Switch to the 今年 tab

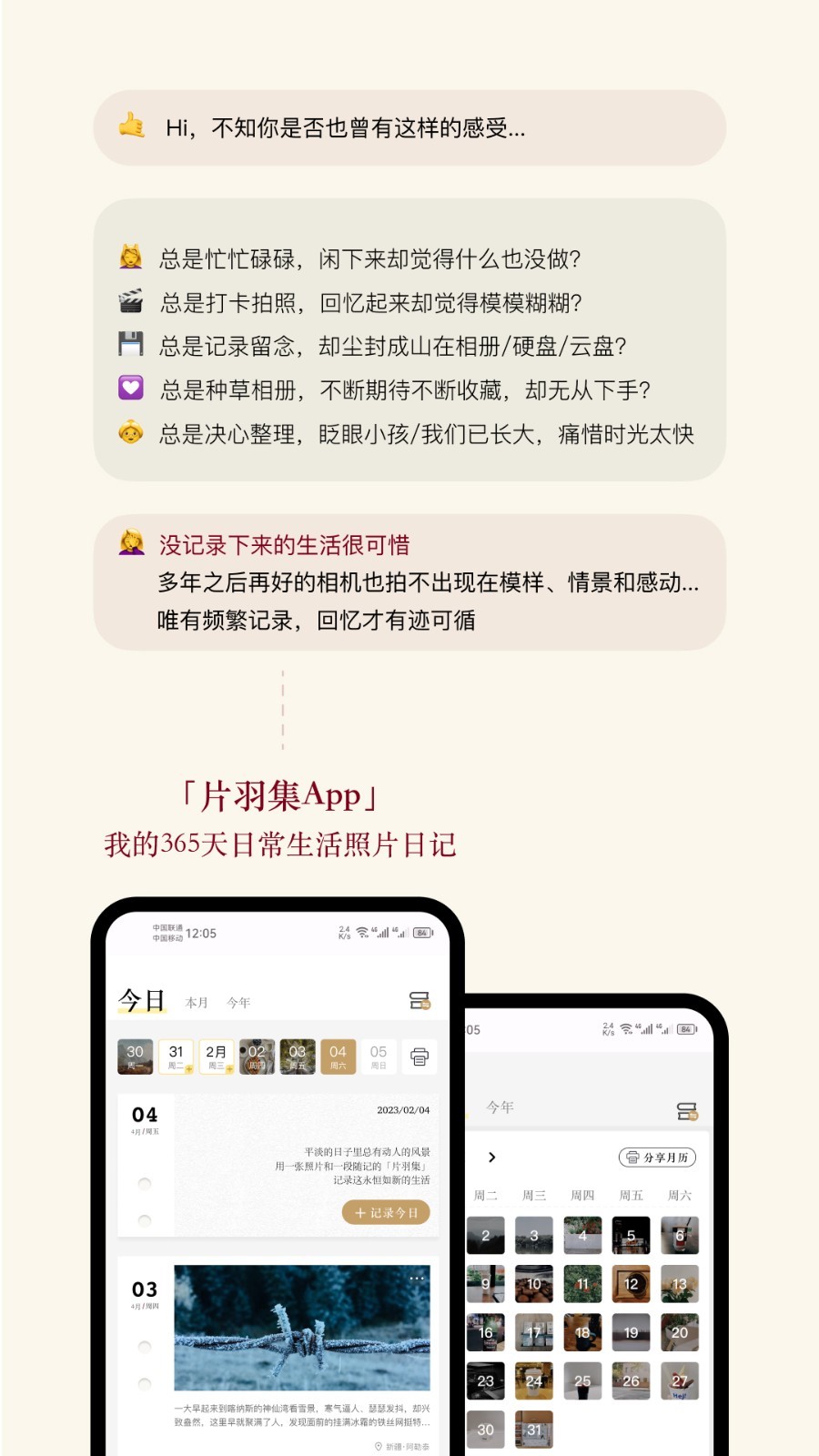pos(238,1001)
